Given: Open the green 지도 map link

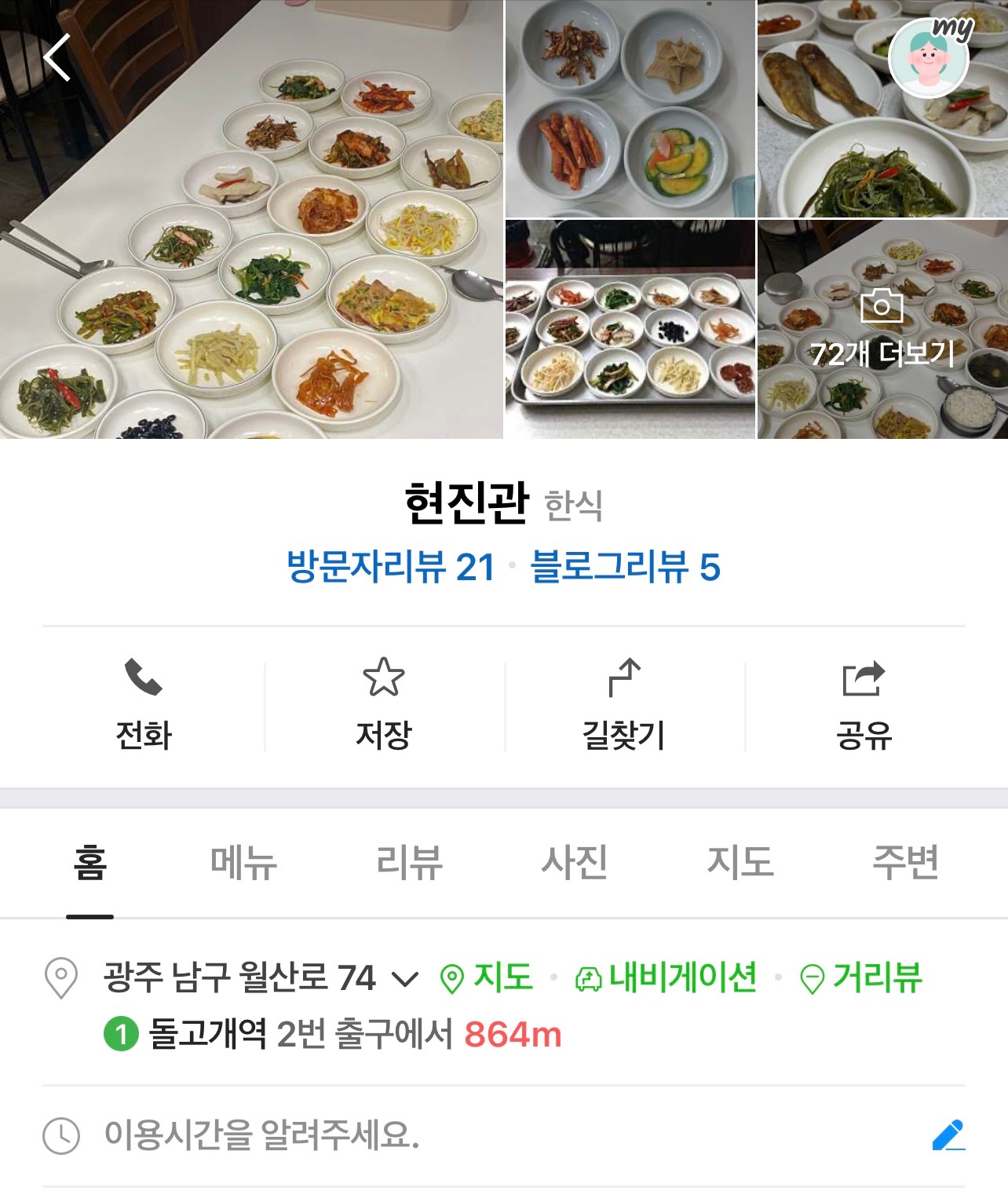Looking at the screenshot, I should [x=487, y=977].
